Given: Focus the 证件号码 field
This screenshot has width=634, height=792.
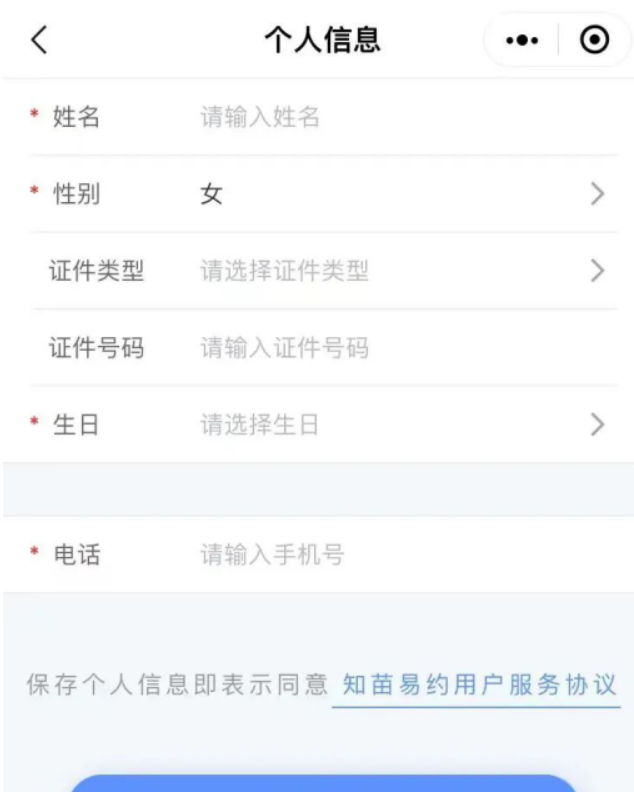Looking at the screenshot, I should coord(400,348).
